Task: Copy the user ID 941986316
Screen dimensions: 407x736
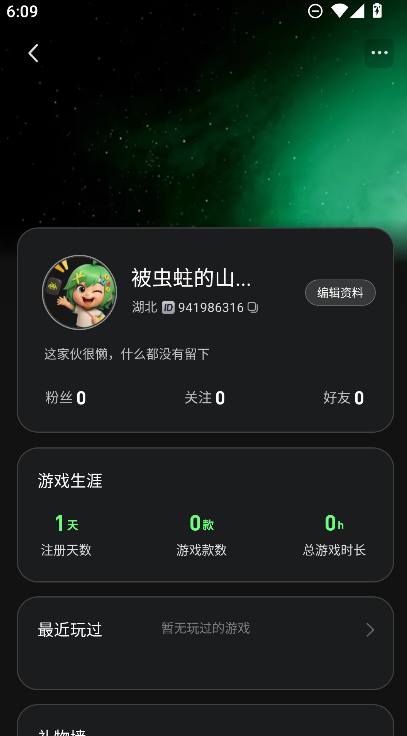Action: 253,307
